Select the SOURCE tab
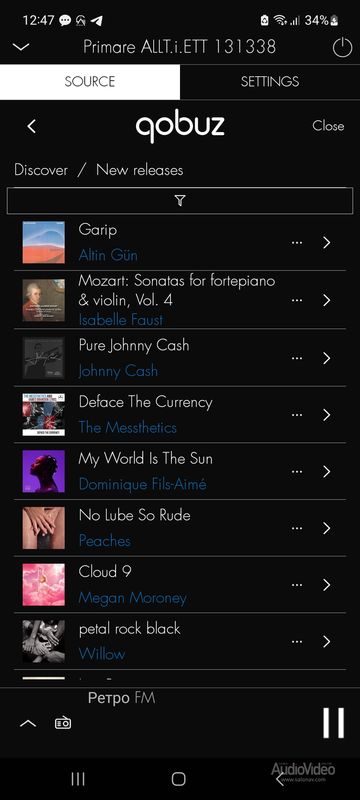 click(90, 82)
